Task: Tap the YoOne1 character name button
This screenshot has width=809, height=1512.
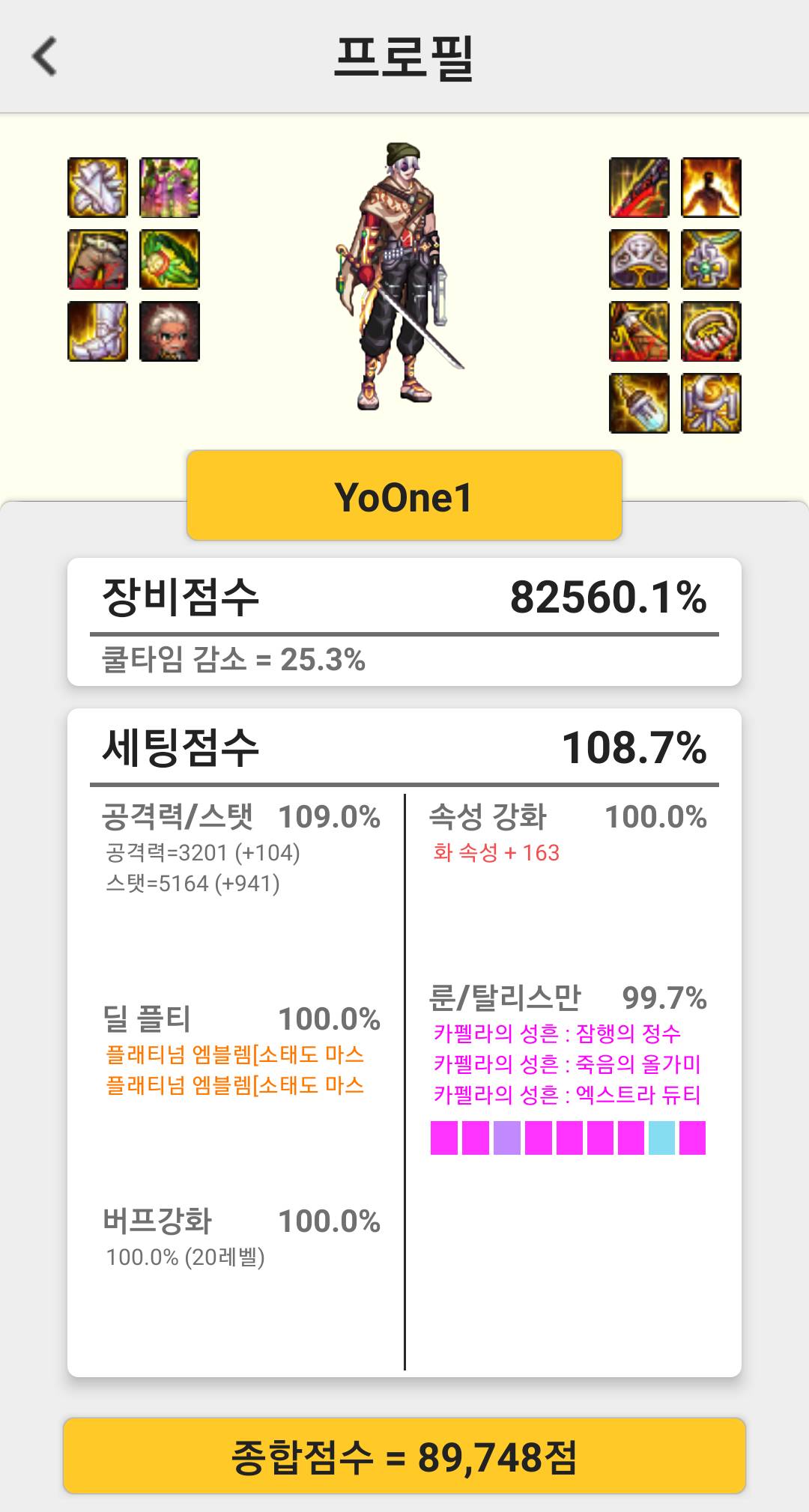Action: coord(404,496)
